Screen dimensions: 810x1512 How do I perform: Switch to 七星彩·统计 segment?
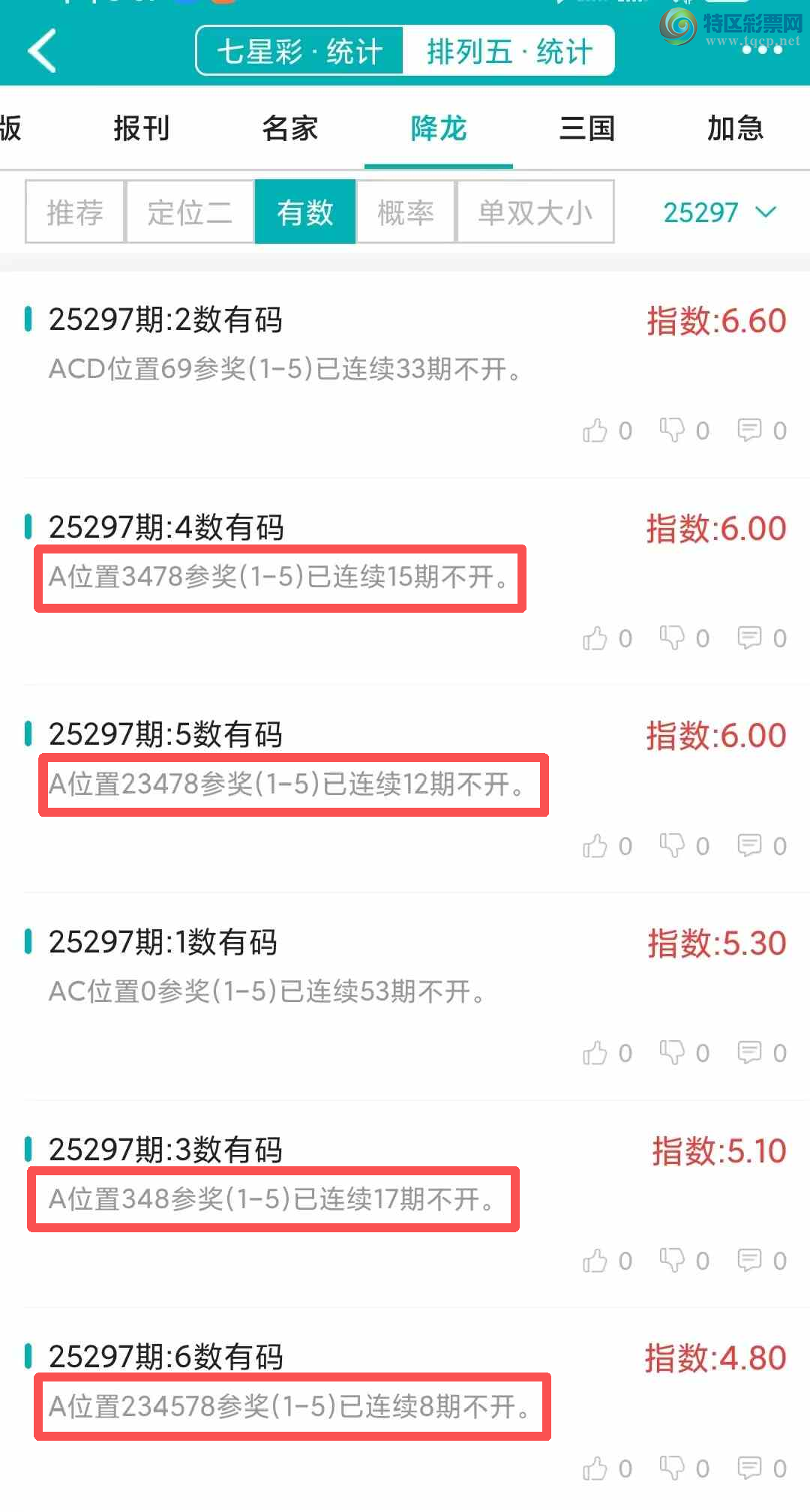pos(300,51)
